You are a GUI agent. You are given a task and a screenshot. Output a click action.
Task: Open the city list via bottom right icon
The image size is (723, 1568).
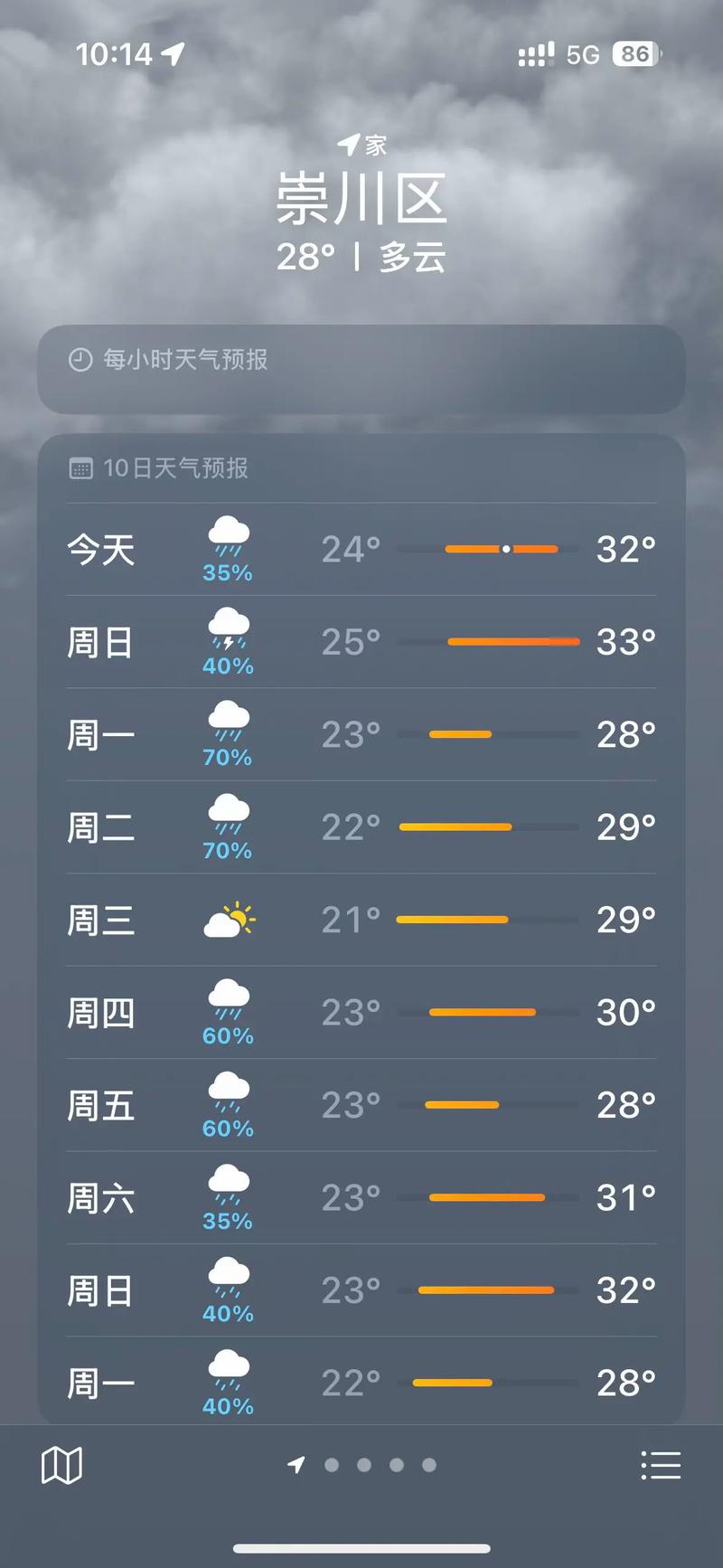(x=662, y=1465)
